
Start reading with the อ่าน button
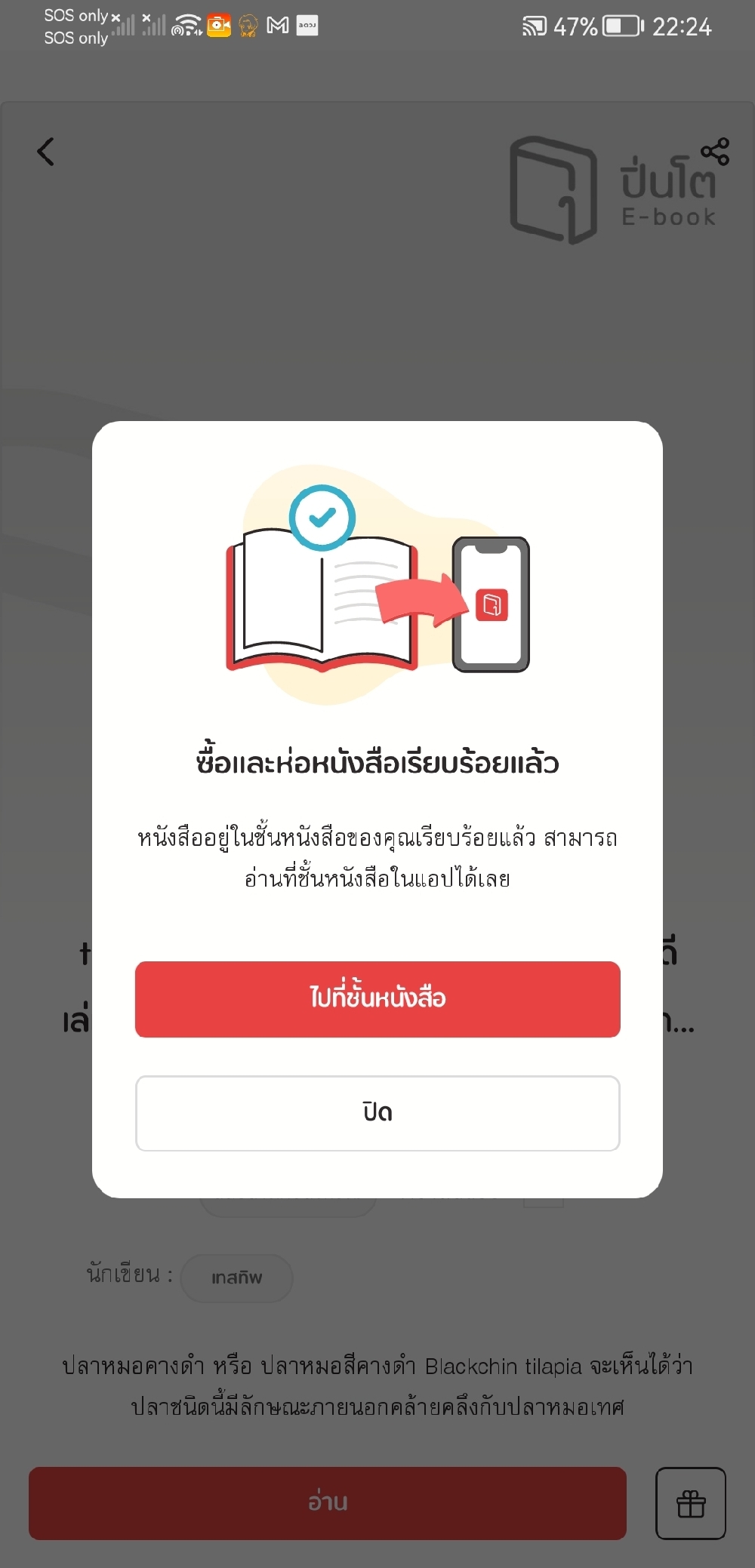pyautogui.click(x=328, y=1503)
